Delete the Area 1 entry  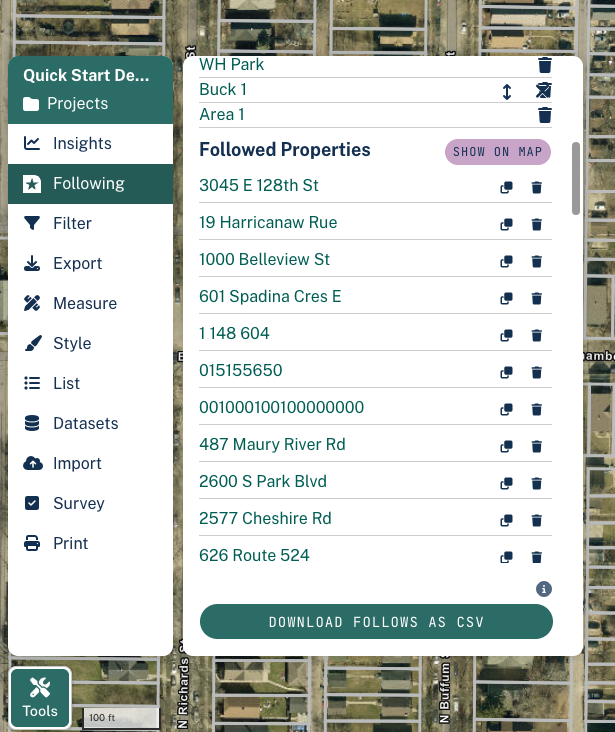point(544,115)
